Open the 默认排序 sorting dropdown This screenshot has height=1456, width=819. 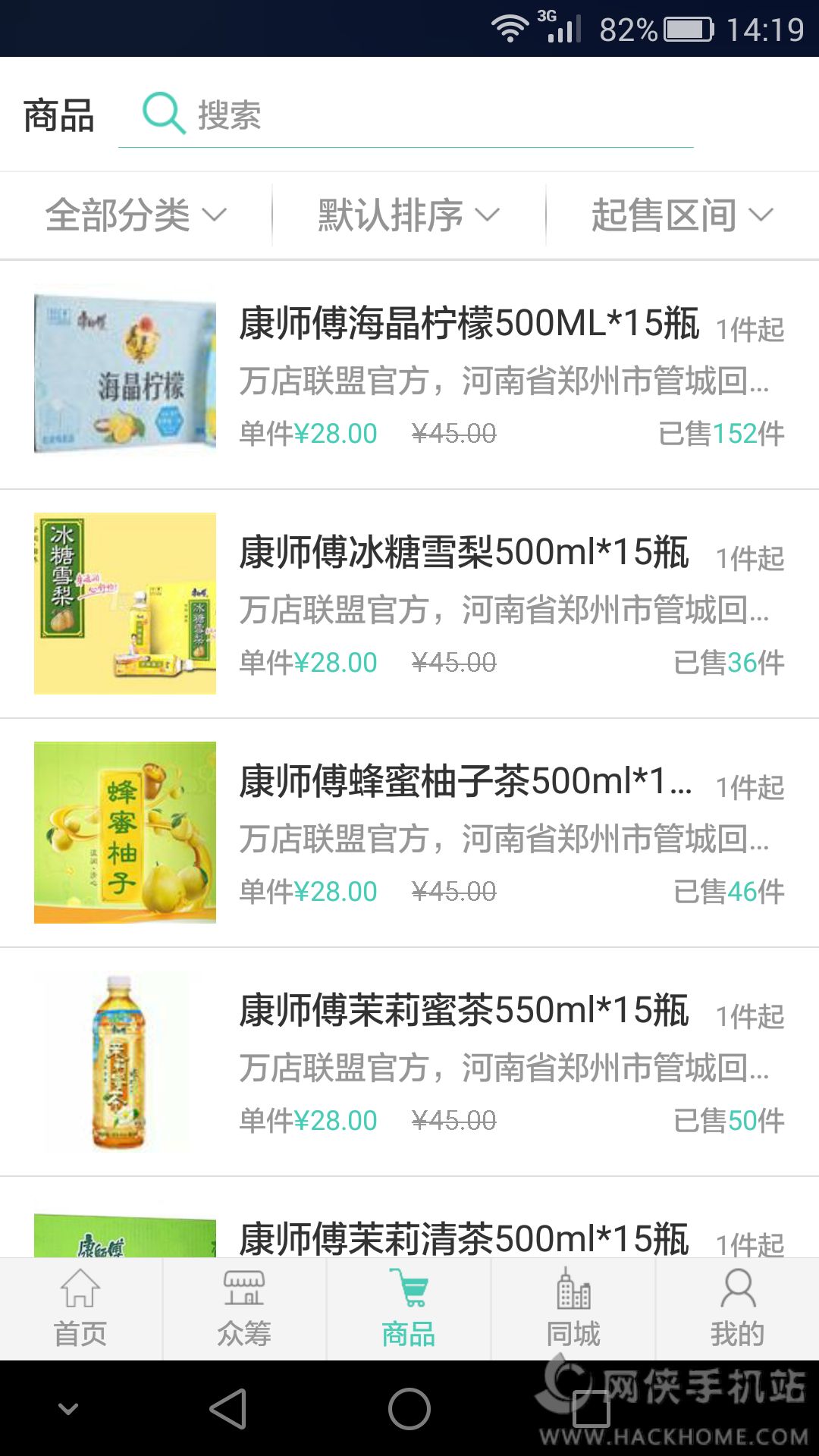coord(409,215)
